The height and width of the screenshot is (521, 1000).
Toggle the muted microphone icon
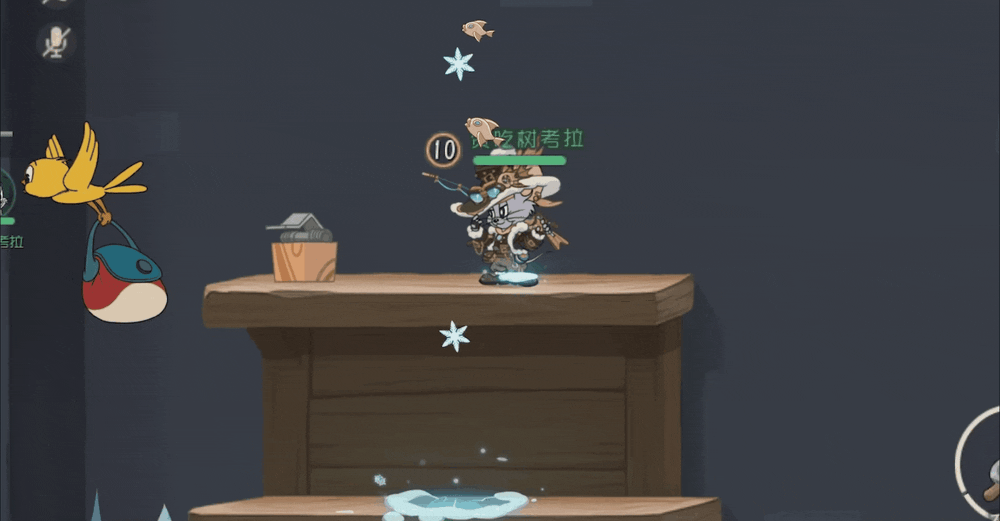point(57,41)
